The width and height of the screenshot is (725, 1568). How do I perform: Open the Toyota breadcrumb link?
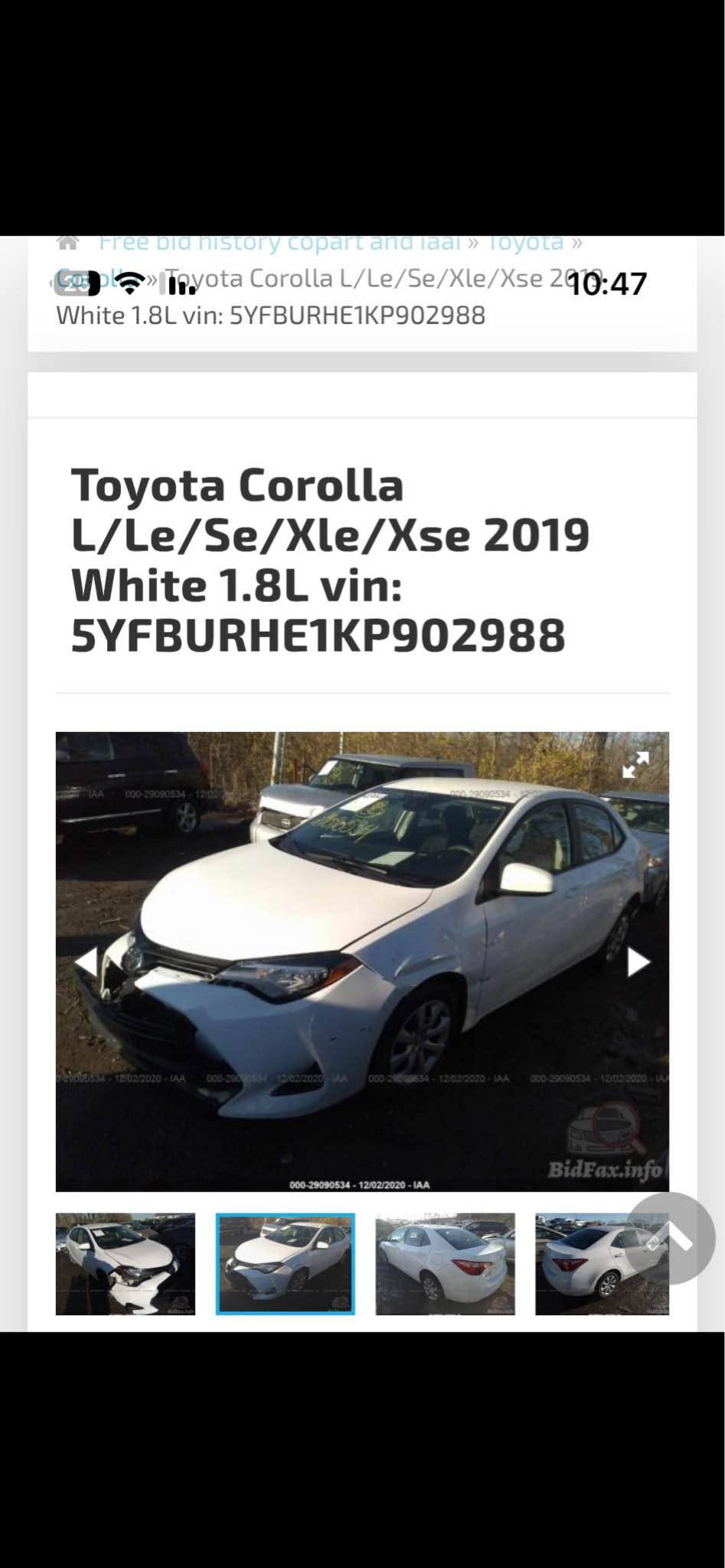pos(525,243)
